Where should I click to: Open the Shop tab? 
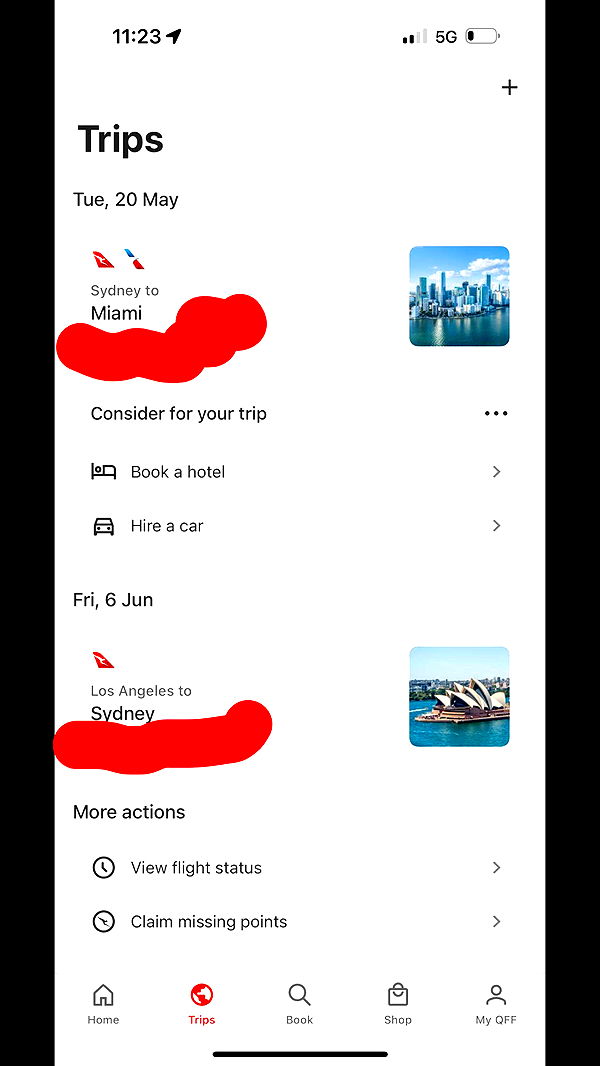398,1004
